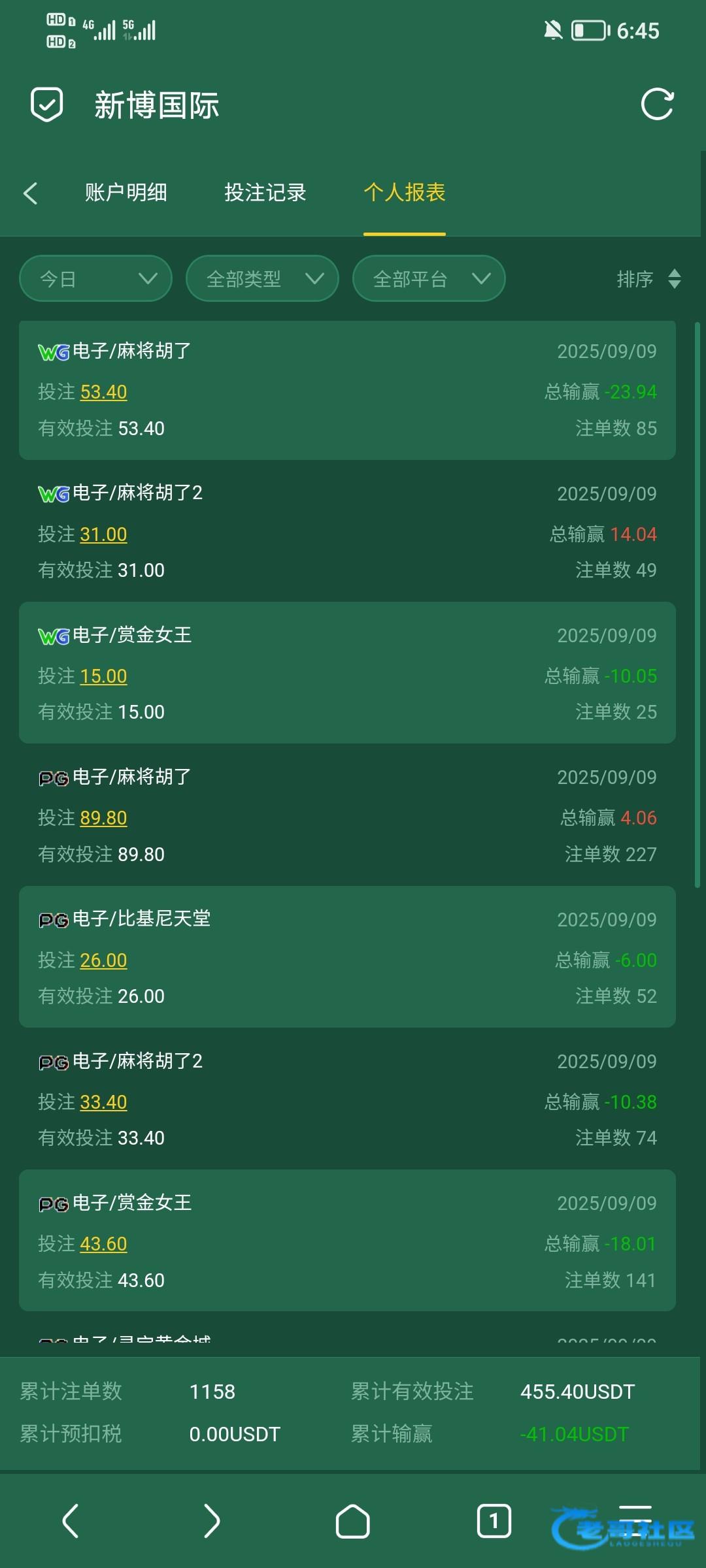This screenshot has width=706, height=1568.
Task: Refresh the page with the reload icon
Action: (657, 105)
